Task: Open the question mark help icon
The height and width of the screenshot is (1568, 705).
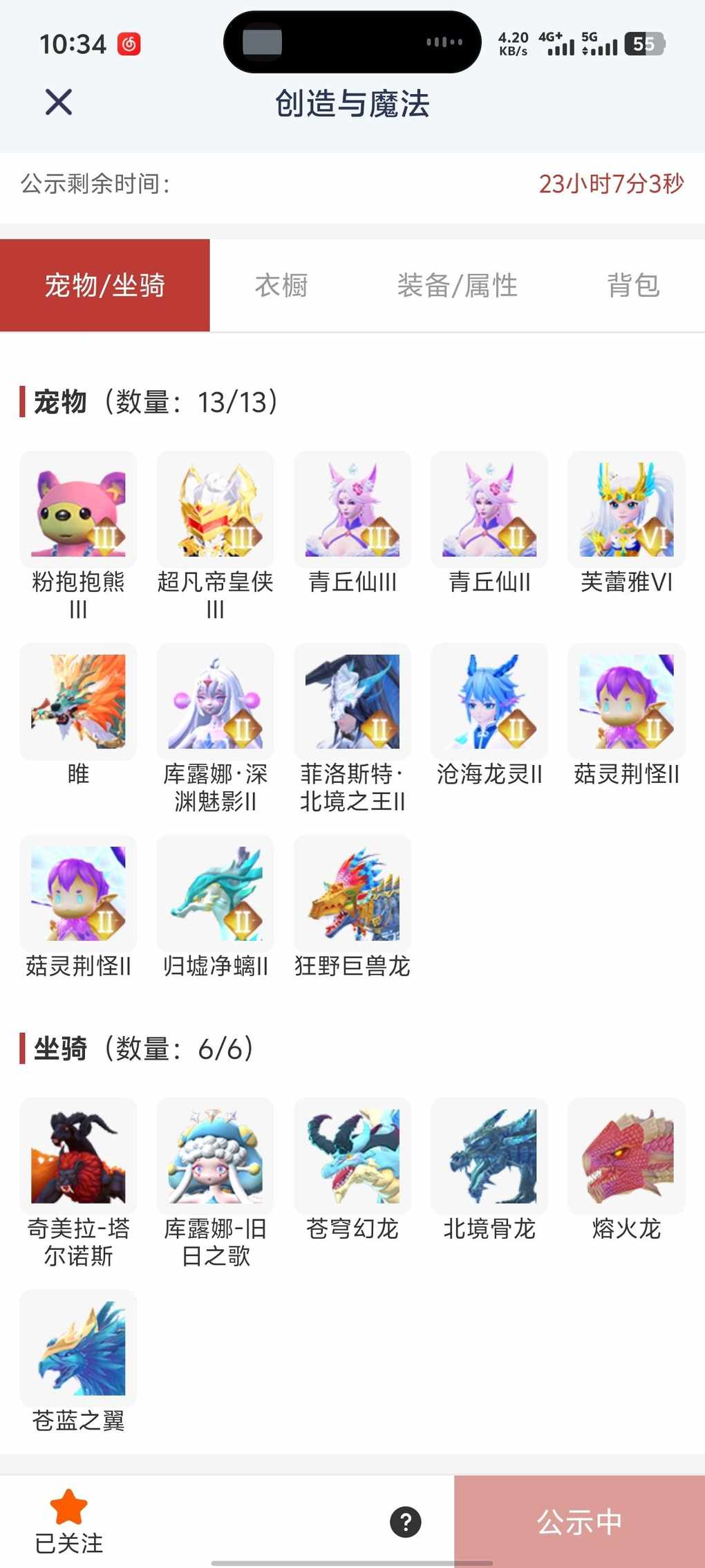Action: click(406, 1522)
